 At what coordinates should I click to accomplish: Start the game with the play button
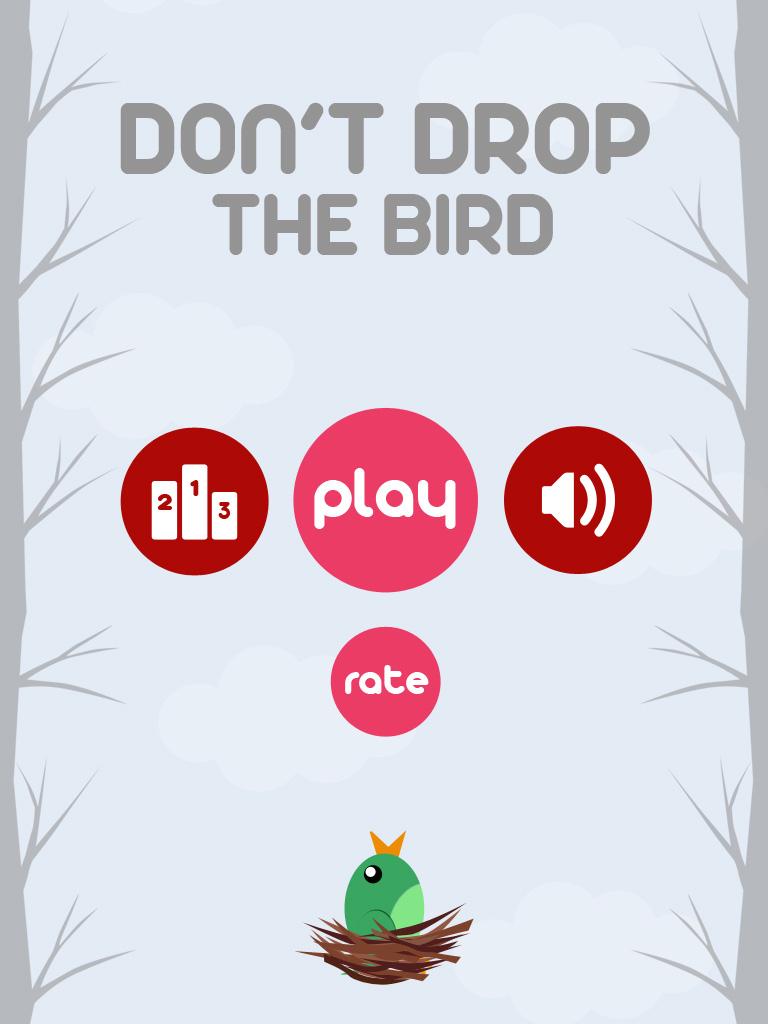click(x=385, y=500)
